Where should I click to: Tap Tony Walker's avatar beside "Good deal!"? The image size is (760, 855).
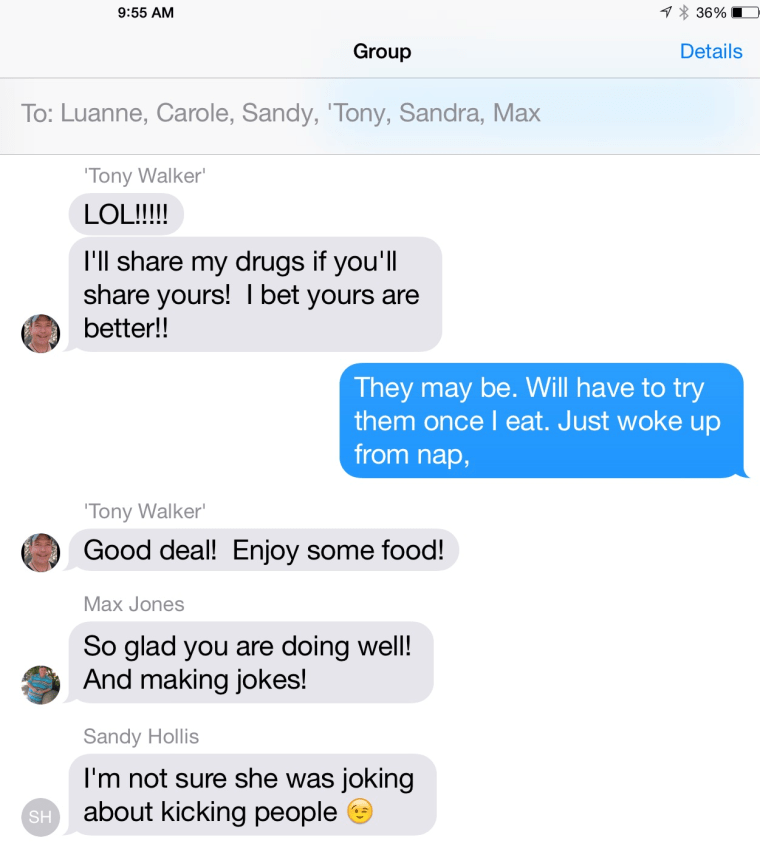click(x=41, y=551)
